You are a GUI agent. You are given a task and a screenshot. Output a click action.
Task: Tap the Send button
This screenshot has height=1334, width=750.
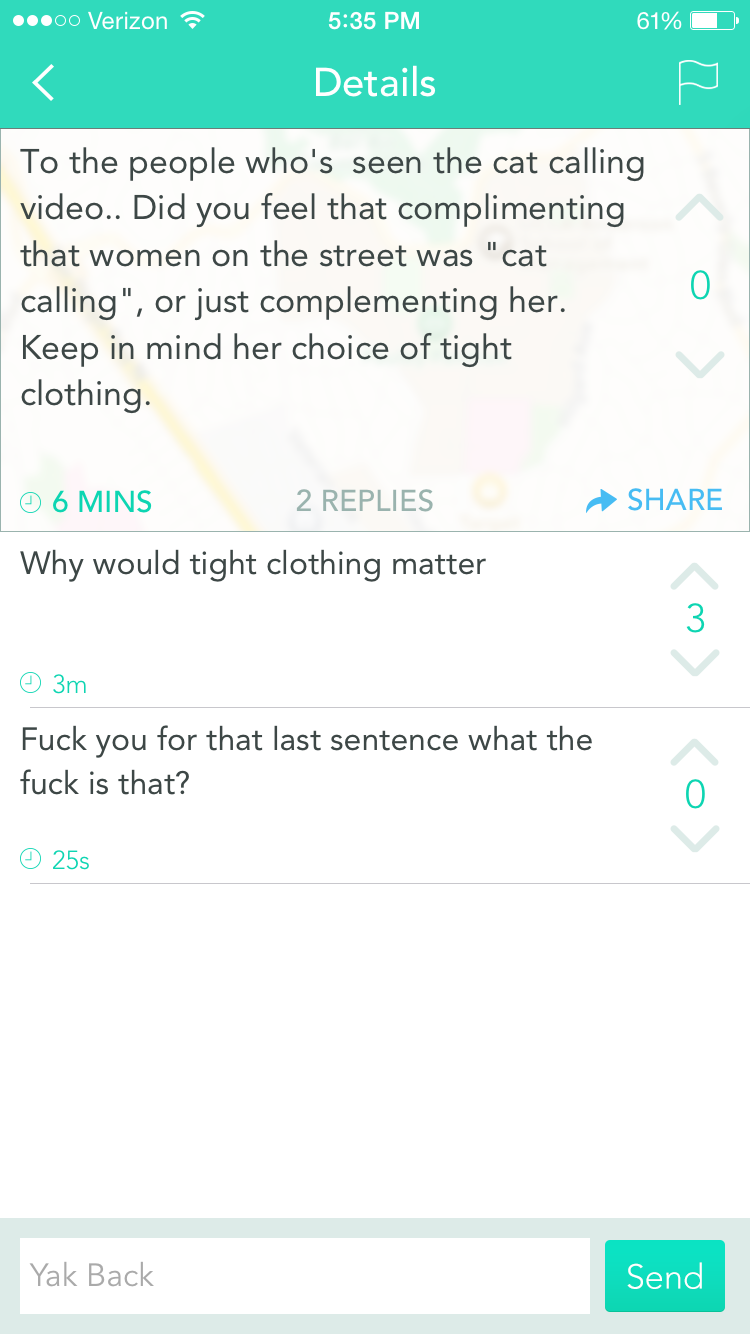[x=665, y=1276]
